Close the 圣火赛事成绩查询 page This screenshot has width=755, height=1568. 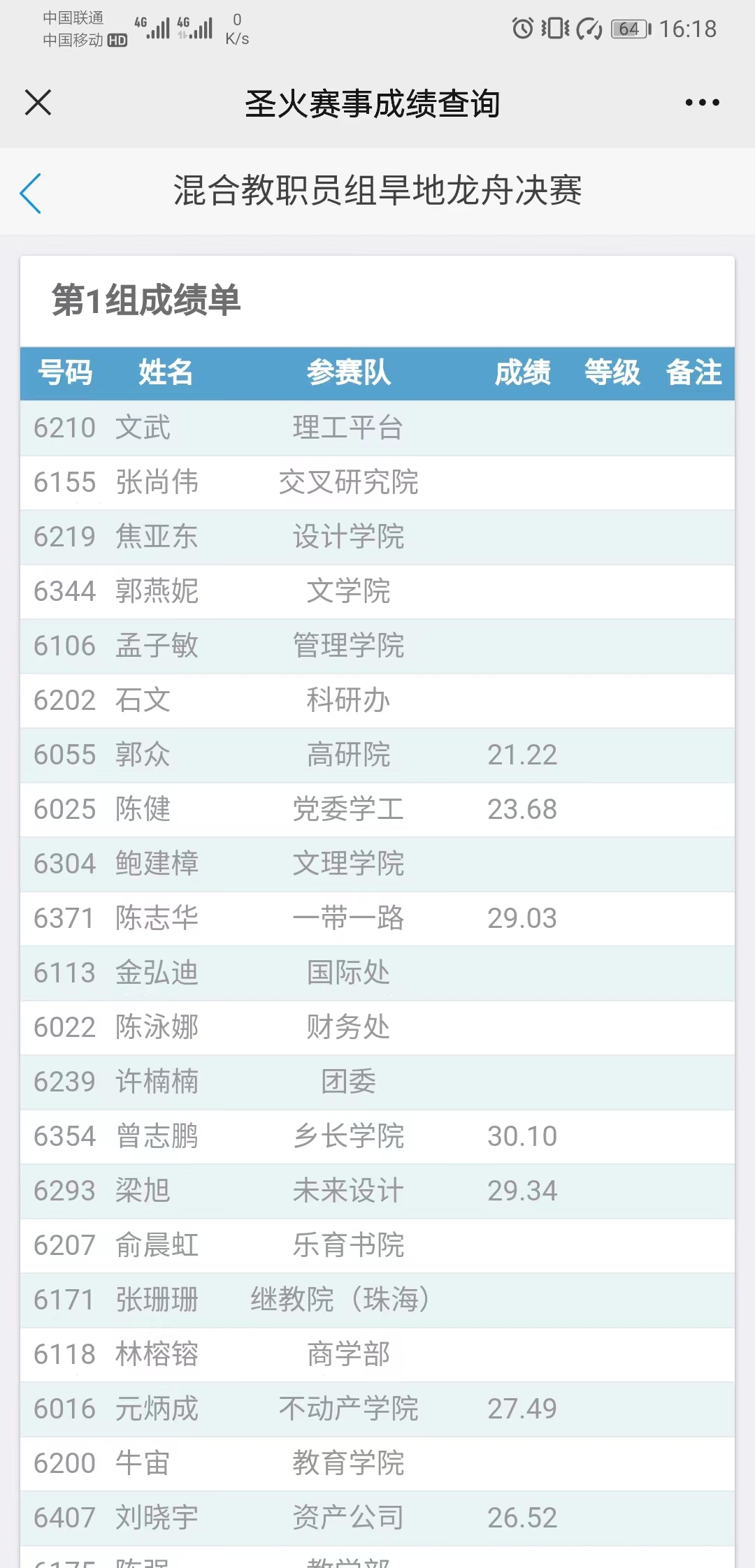click(x=38, y=103)
